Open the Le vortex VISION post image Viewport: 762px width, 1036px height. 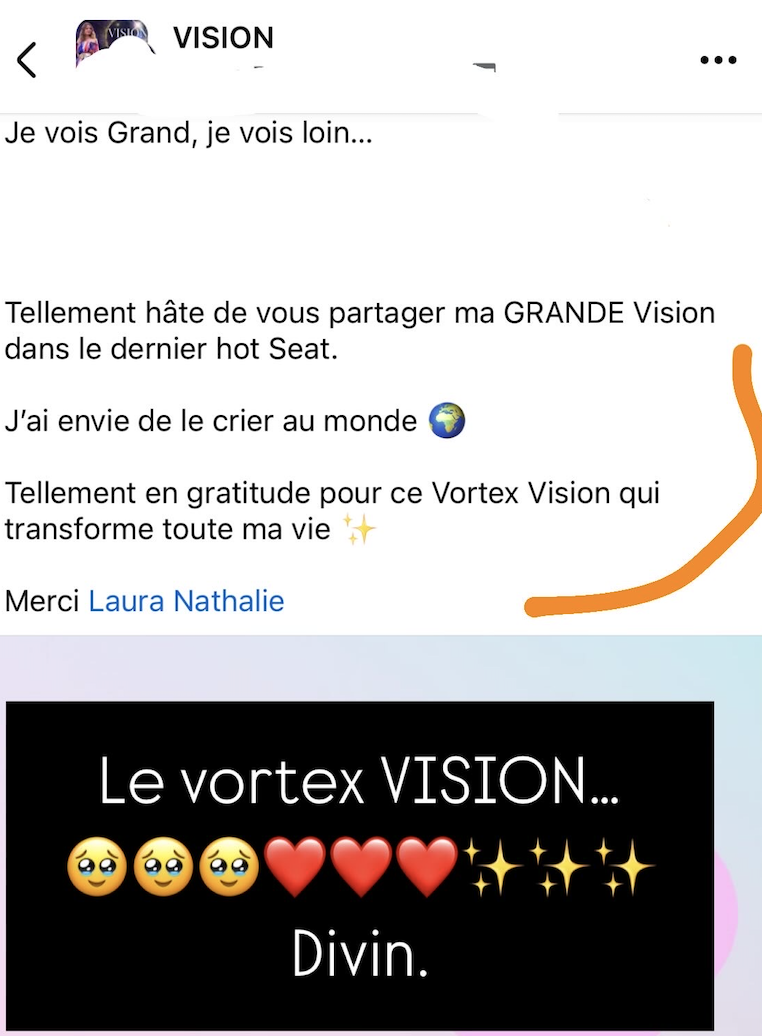(x=360, y=865)
